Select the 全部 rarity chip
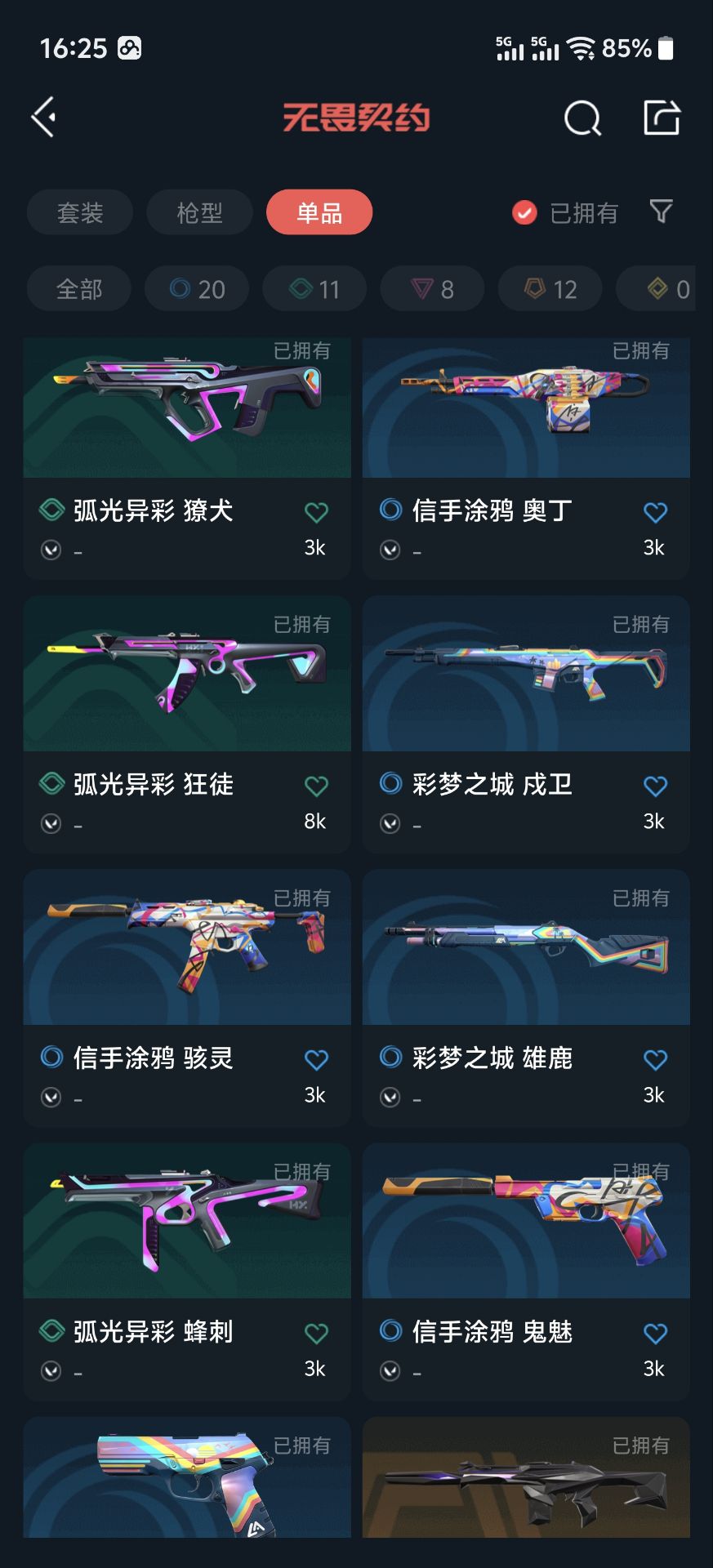713x1568 pixels. (79, 288)
